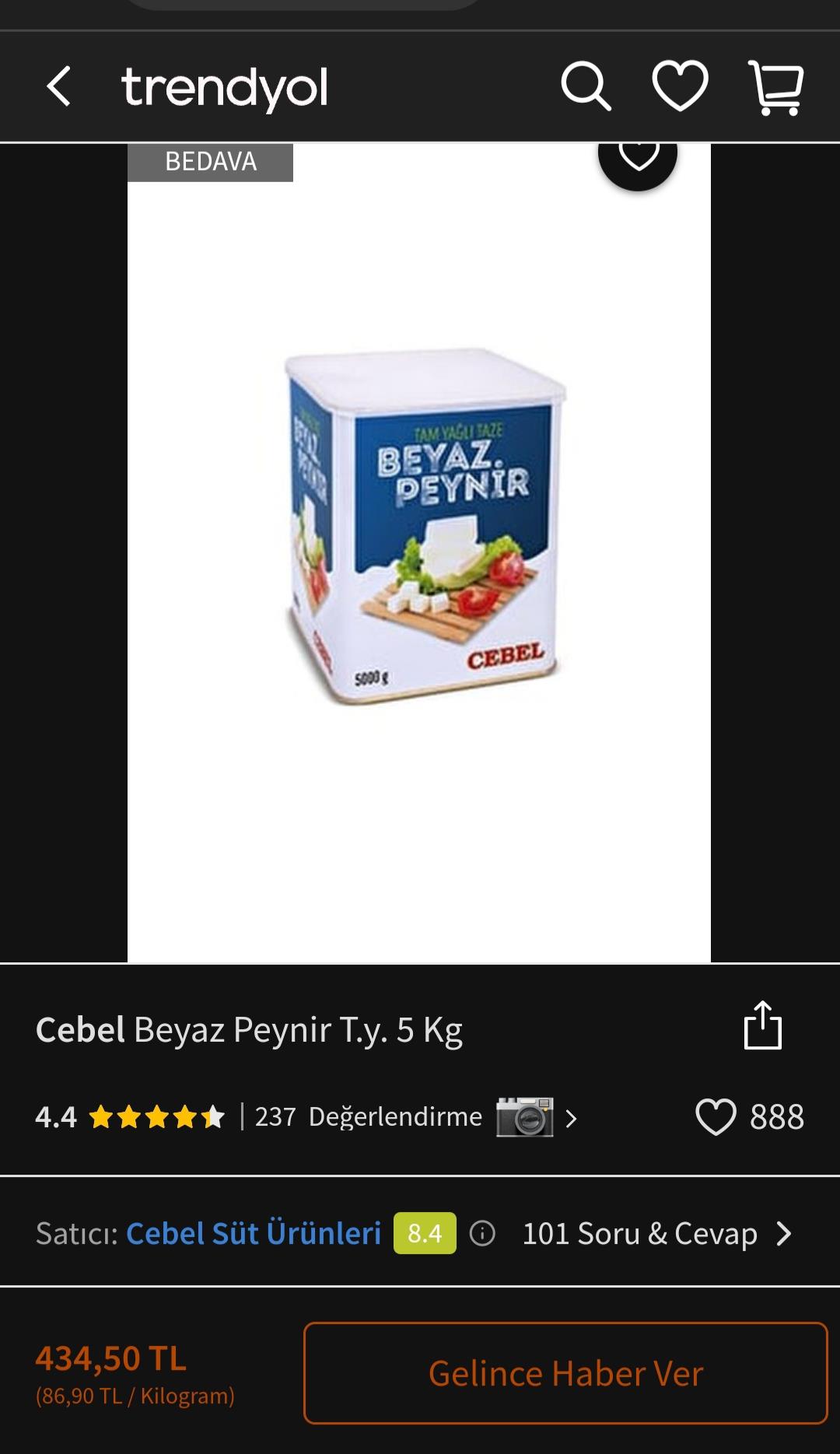The width and height of the screenshot is (840, 1454).
Task: Open photo reviews via camera icon
Action: click(x=528, y=1116)
